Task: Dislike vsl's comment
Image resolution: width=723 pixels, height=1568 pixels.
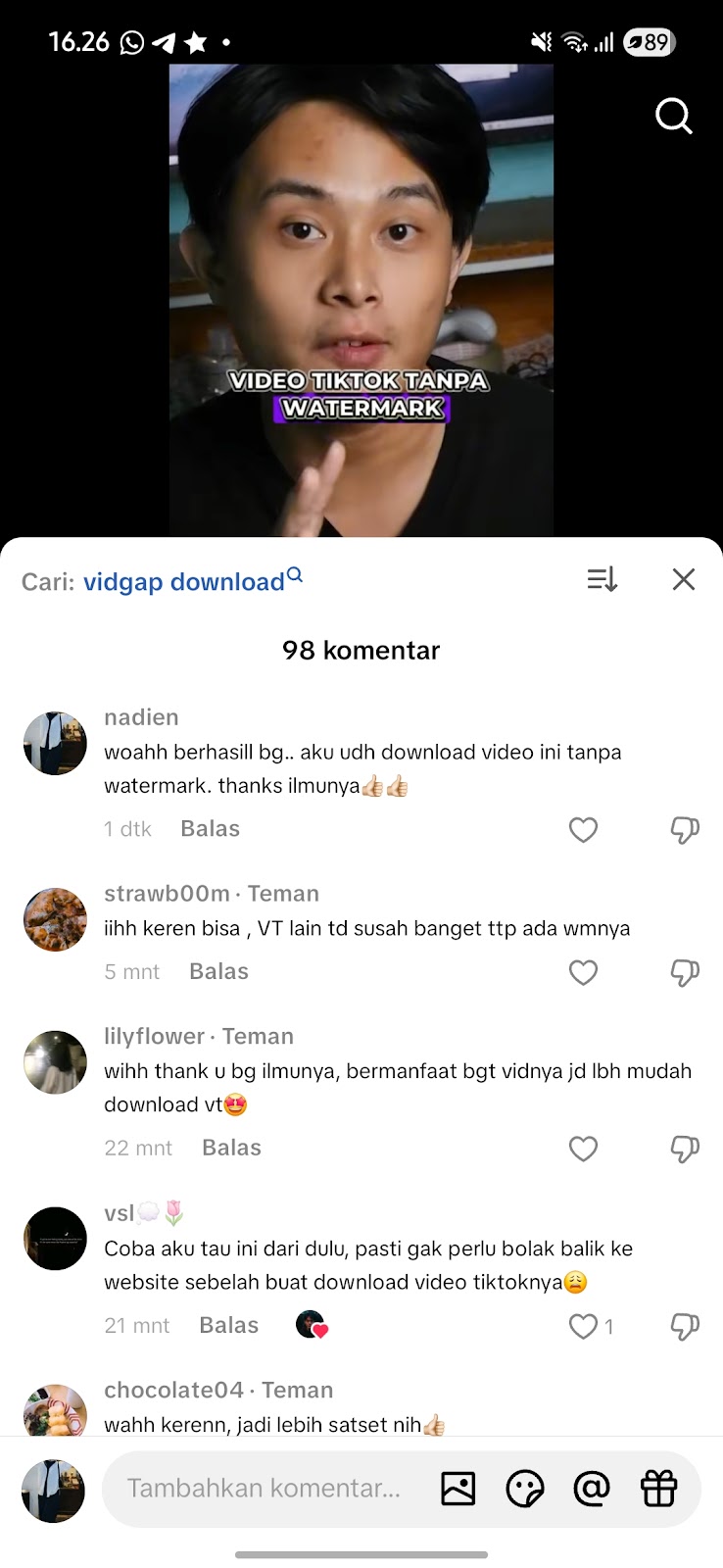Action: (684, 1326)
